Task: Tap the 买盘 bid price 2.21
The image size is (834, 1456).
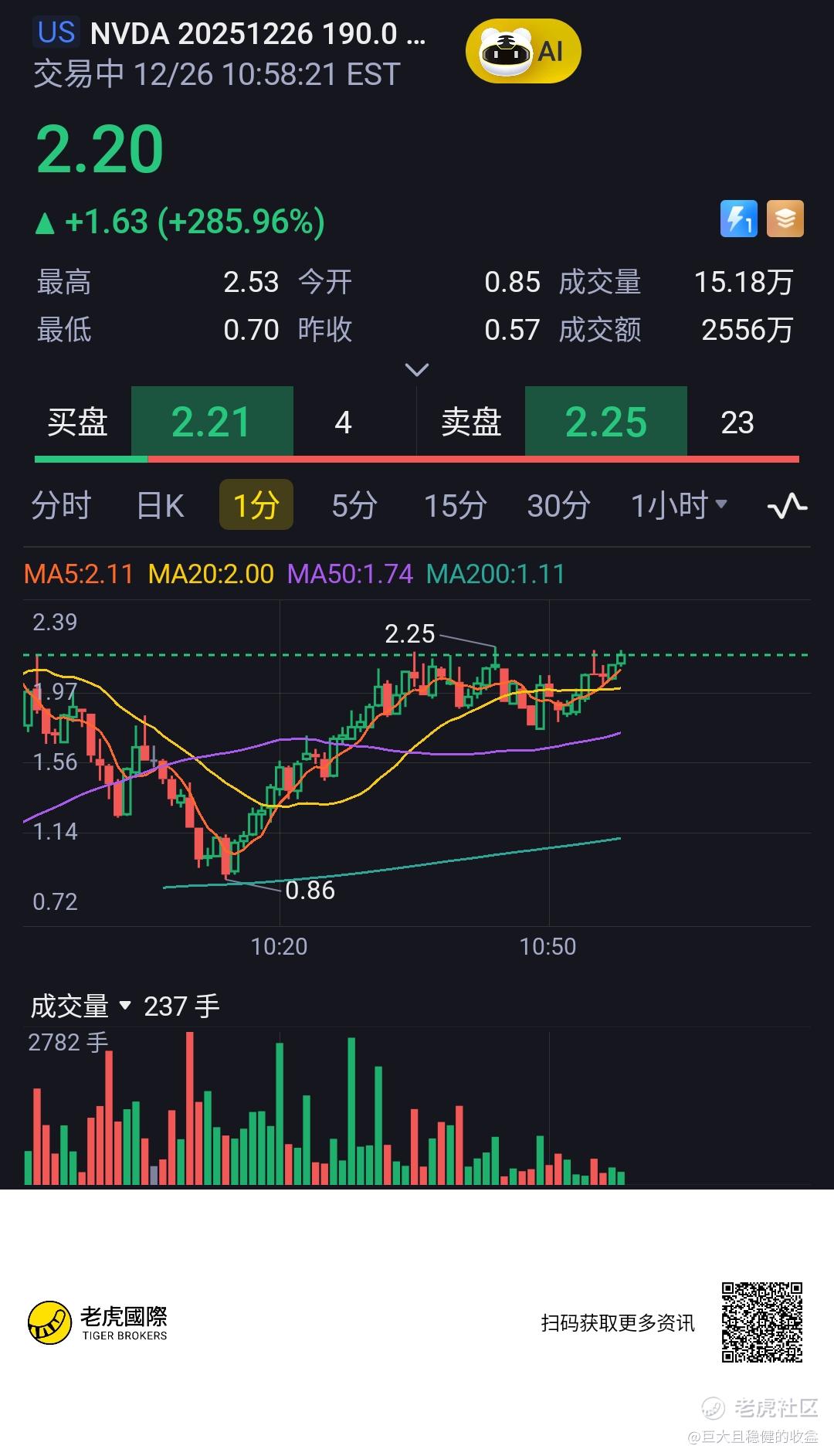Action: click(212, 422)
